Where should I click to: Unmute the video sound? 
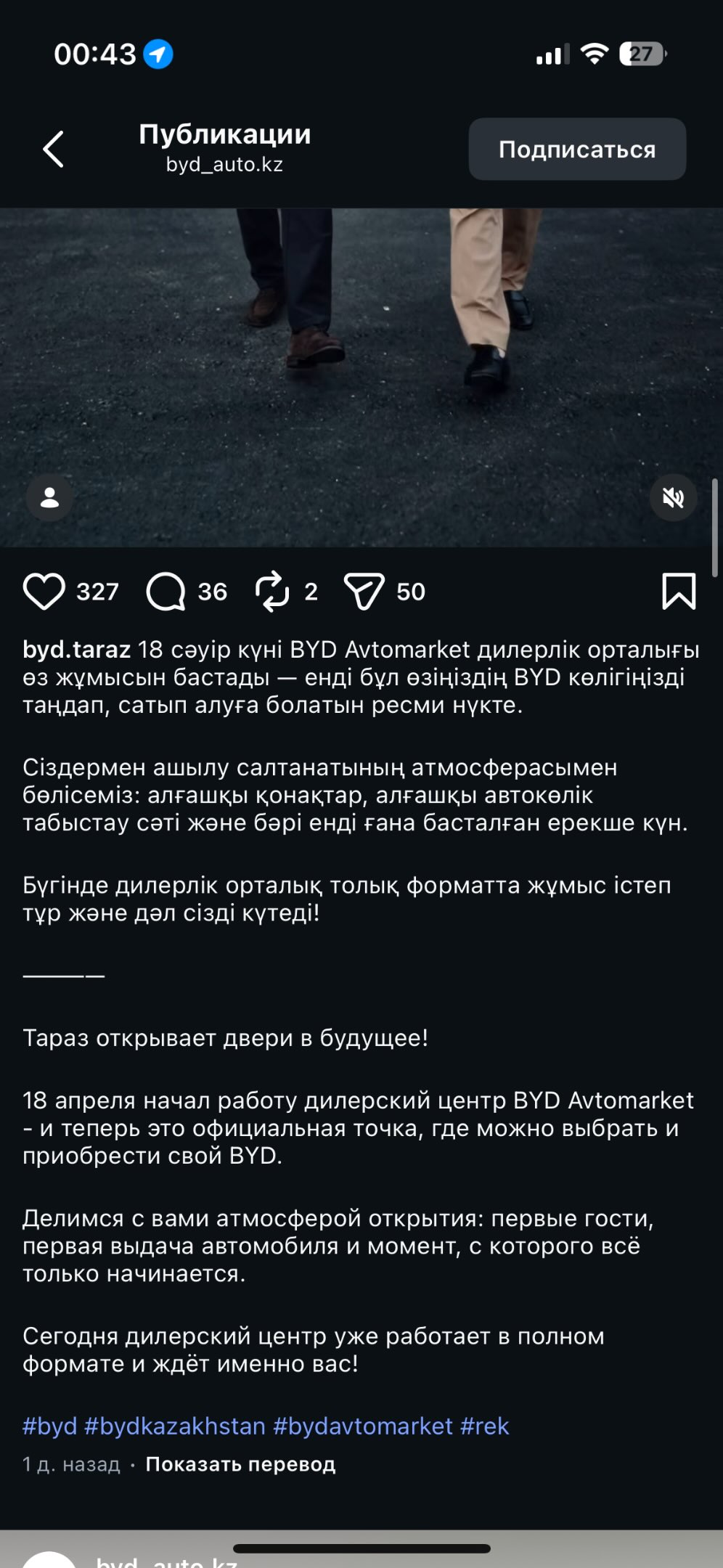673,498
